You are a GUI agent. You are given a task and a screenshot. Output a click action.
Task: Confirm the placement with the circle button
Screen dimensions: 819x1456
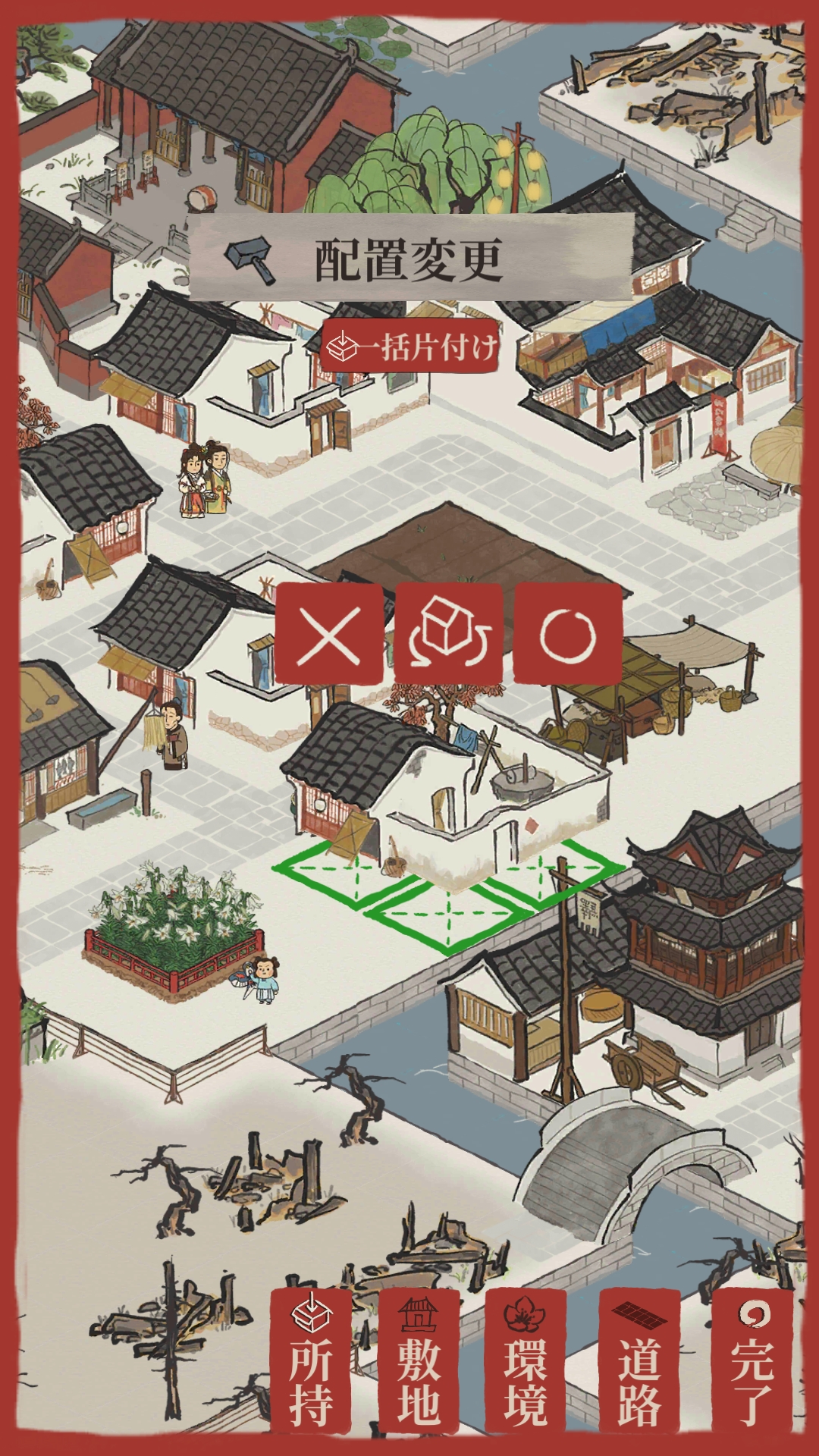(568, 634)
